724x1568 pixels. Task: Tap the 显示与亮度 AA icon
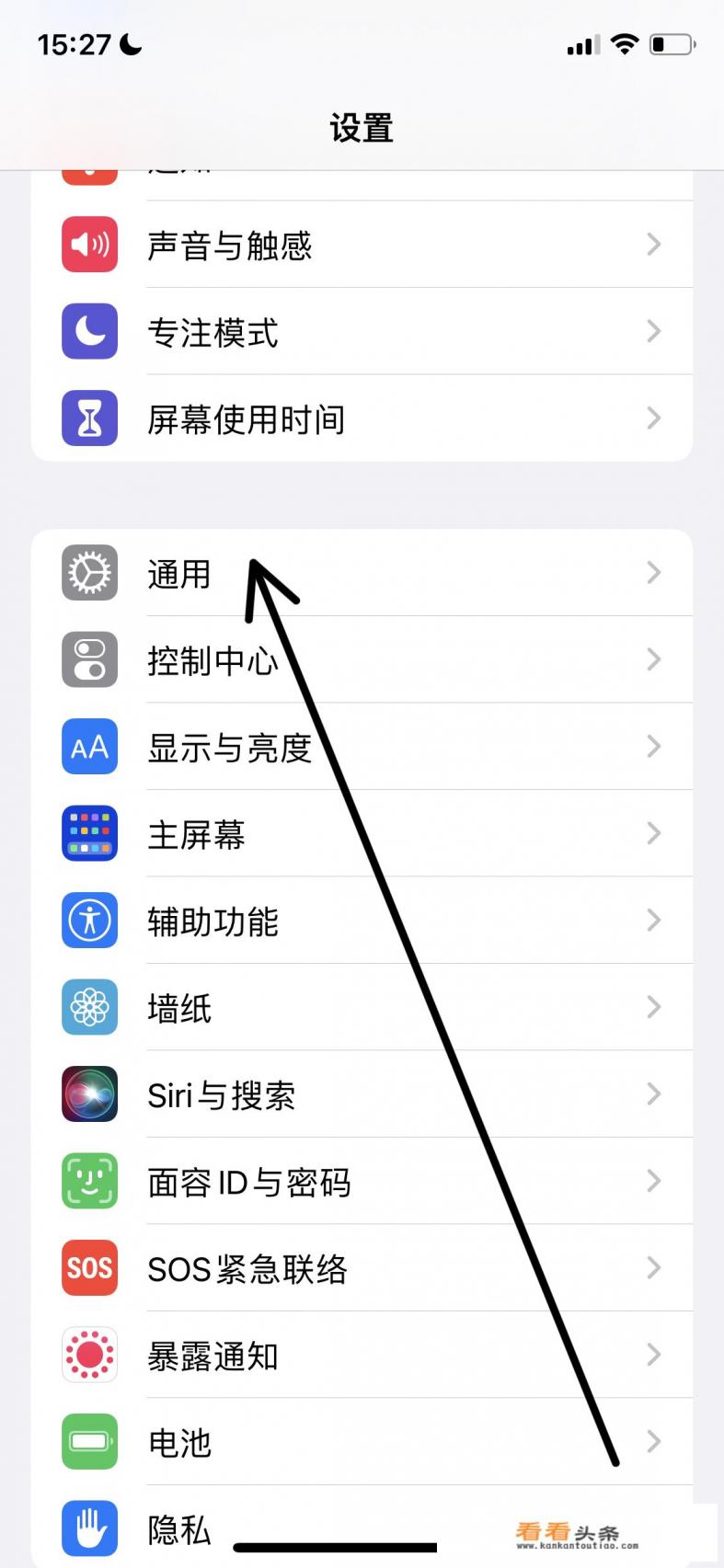[89, 747]
